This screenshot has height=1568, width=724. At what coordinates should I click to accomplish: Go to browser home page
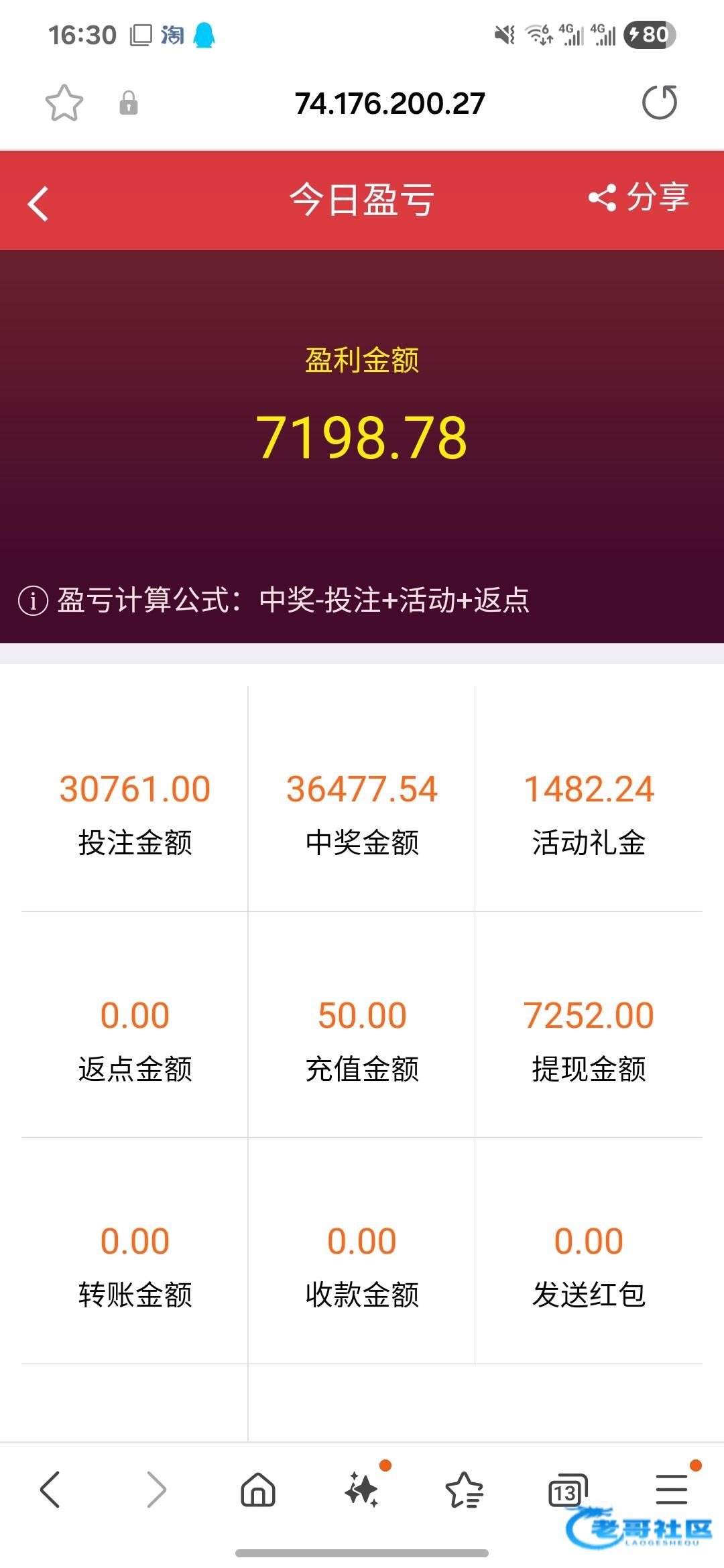(x=258, y=1490)
